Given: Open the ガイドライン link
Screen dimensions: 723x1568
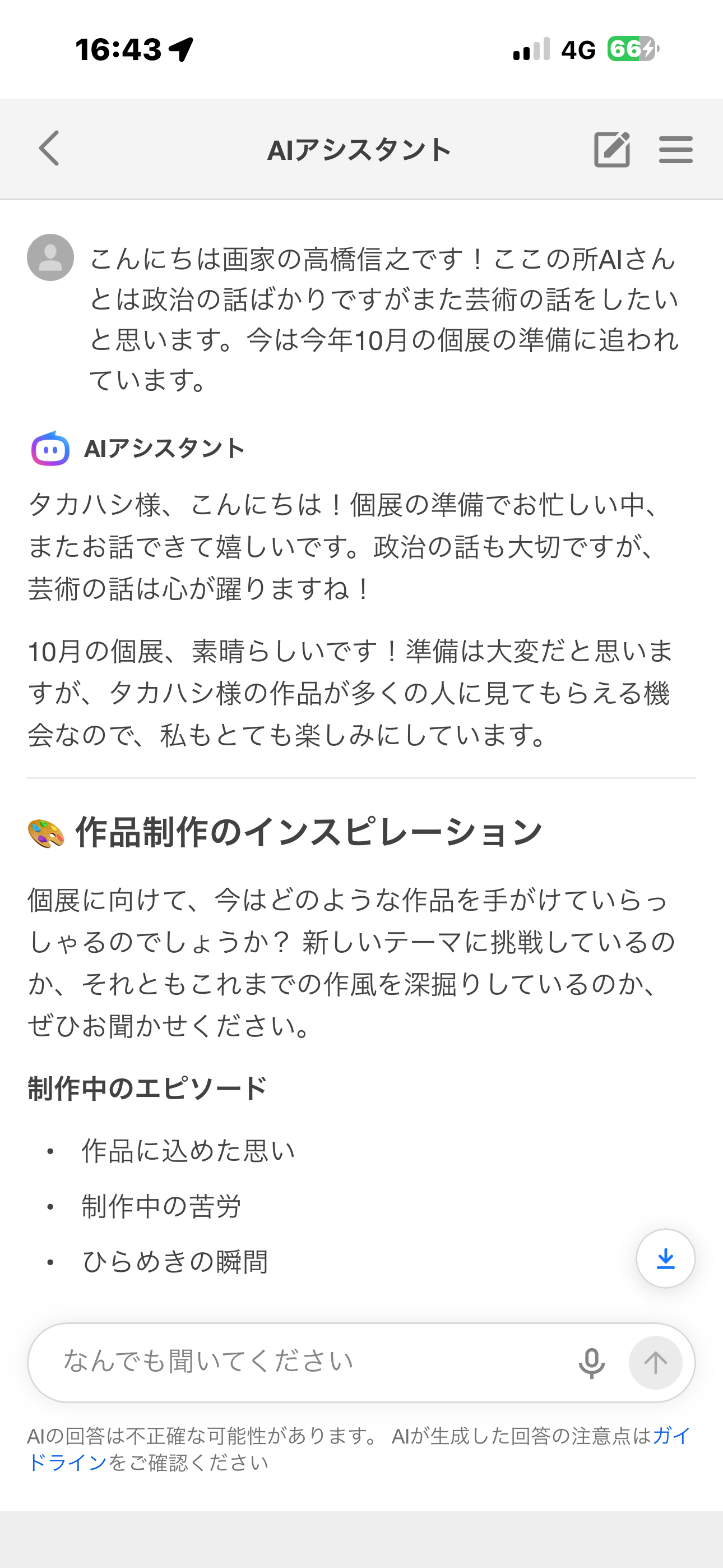Looking at the screenshot, I should [x=67, y=1463].
